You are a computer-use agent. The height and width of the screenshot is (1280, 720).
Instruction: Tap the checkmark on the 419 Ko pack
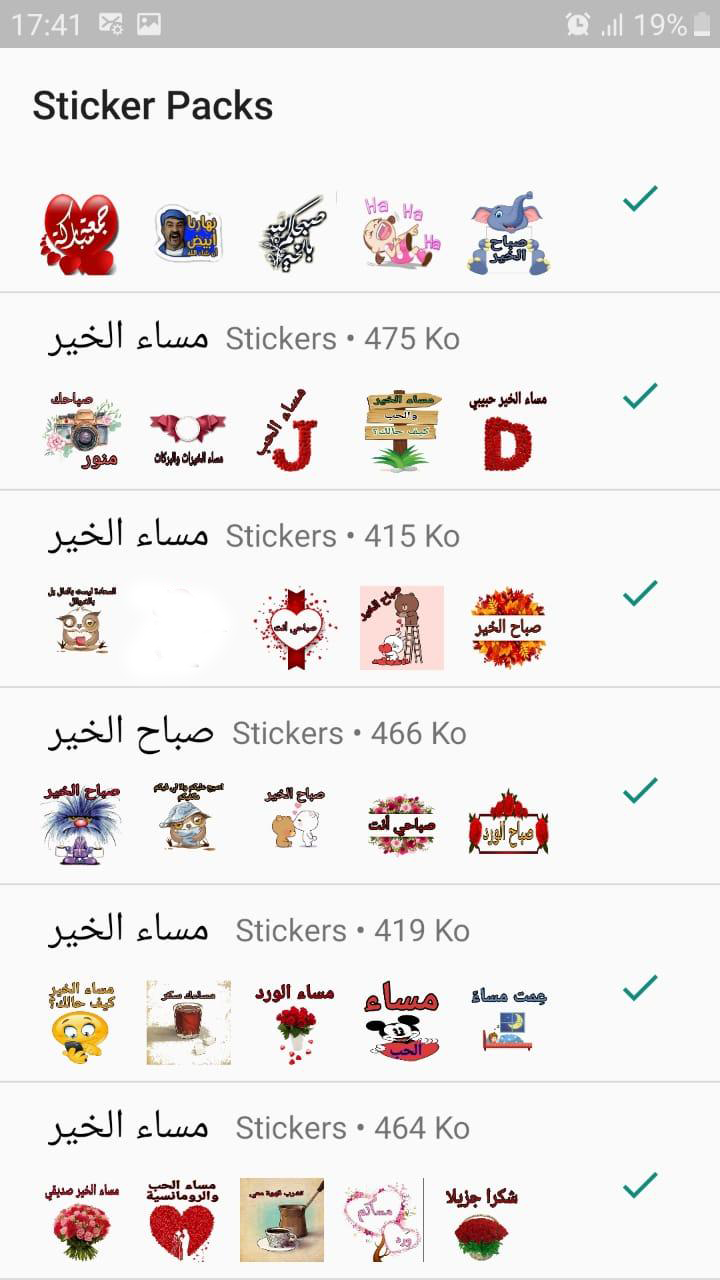(640, 987)
